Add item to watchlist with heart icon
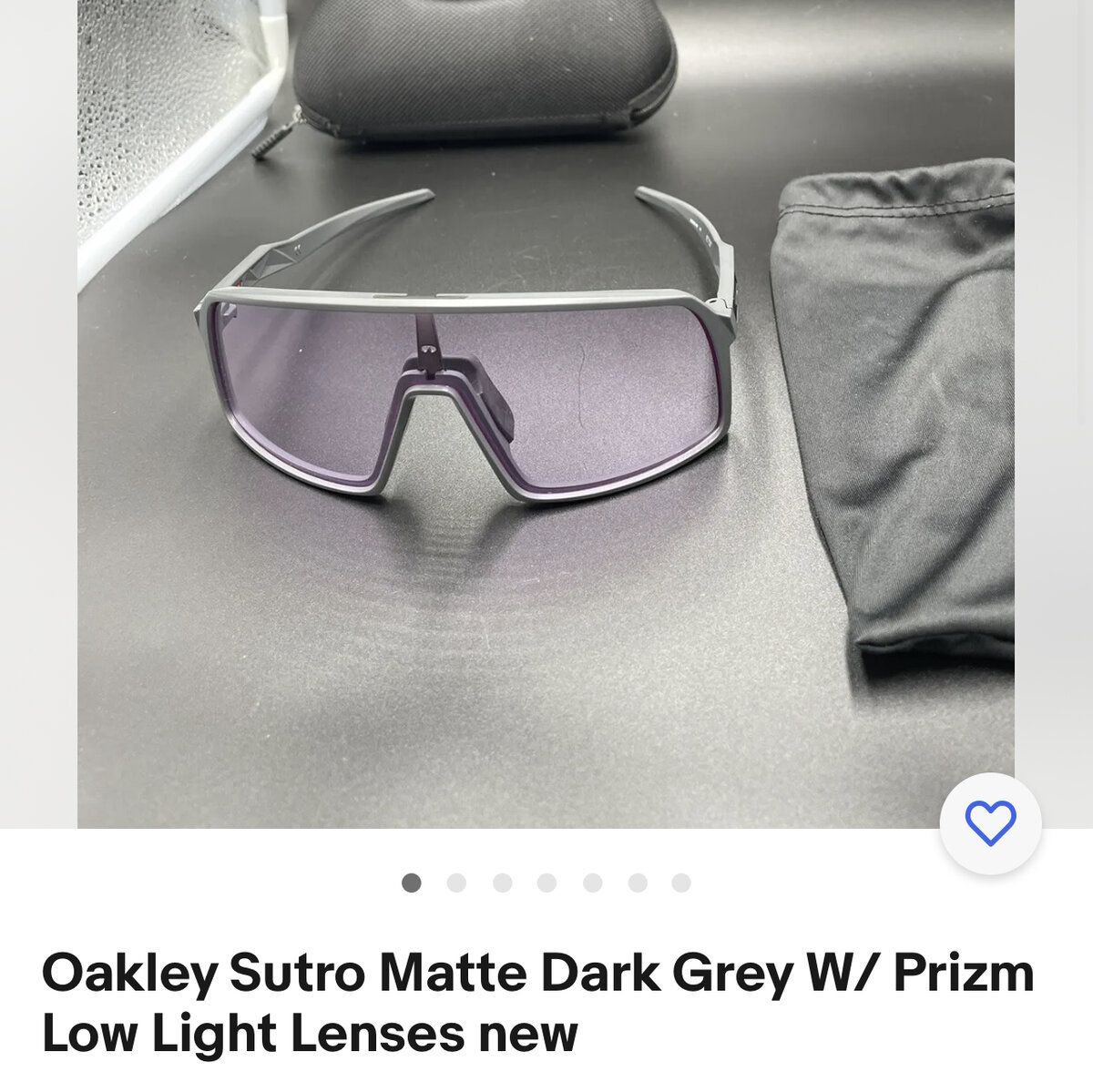The image size is (1093, 1092). (990, 823)
